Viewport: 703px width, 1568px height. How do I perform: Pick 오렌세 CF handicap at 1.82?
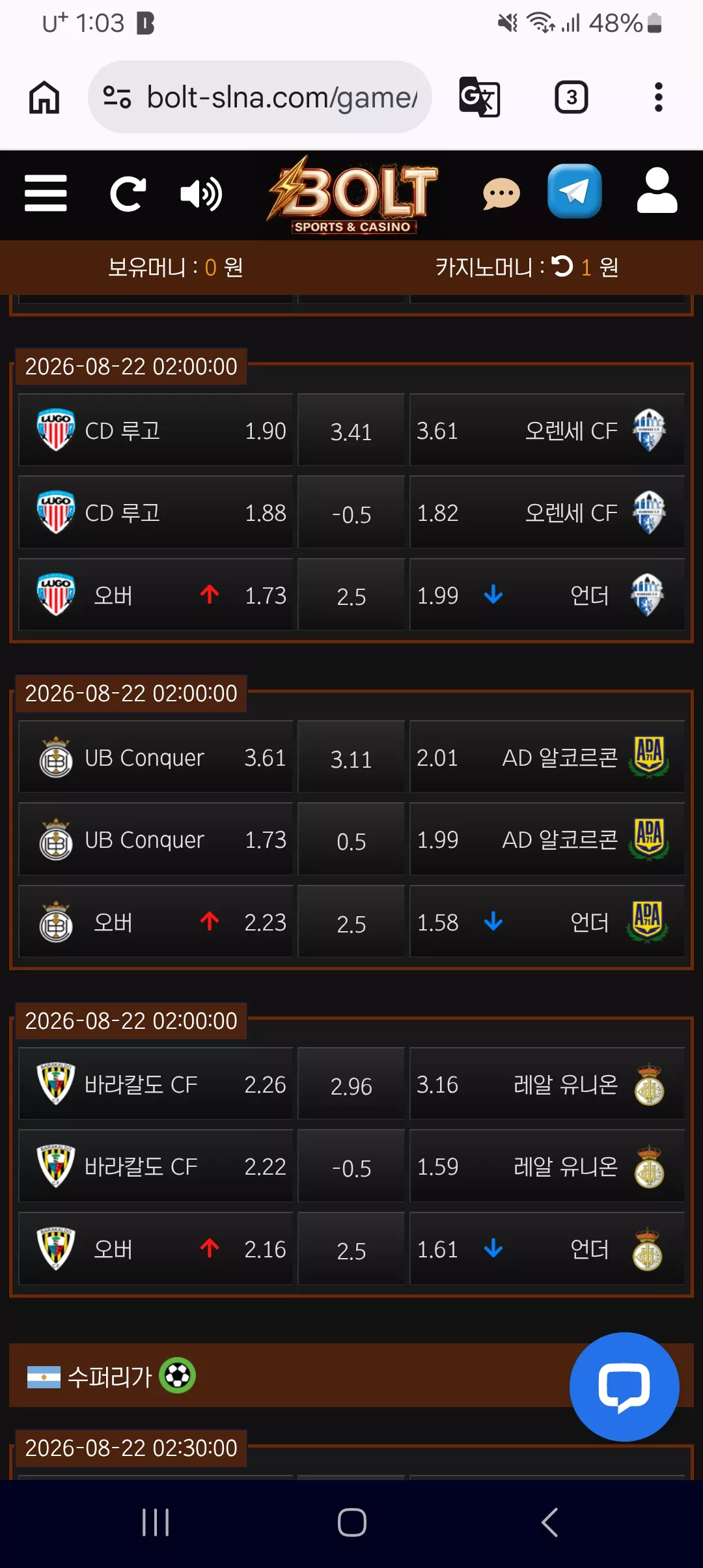click(x=547, y=512)
